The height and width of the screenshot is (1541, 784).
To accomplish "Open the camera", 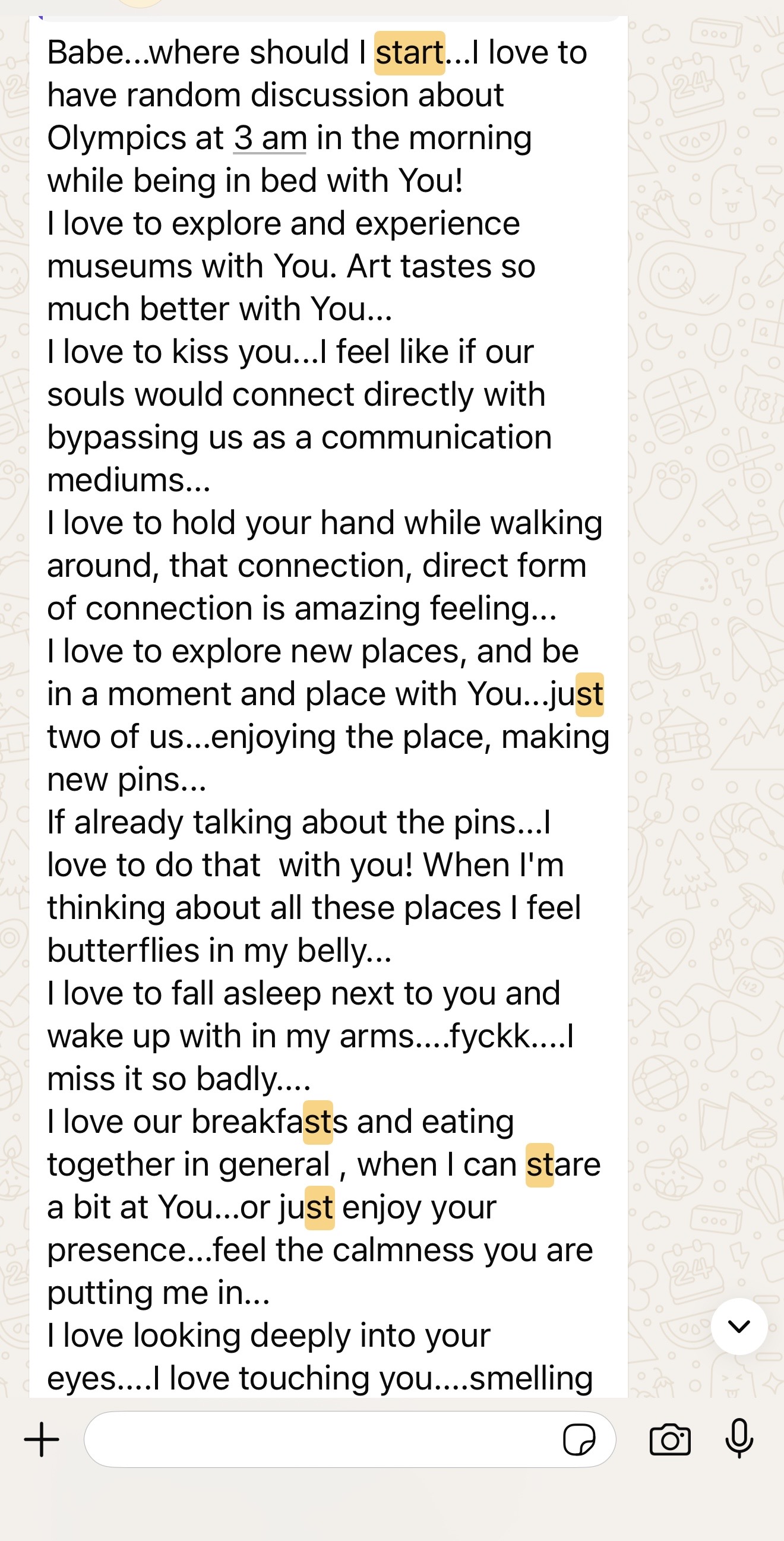I will pos(670,1439).
